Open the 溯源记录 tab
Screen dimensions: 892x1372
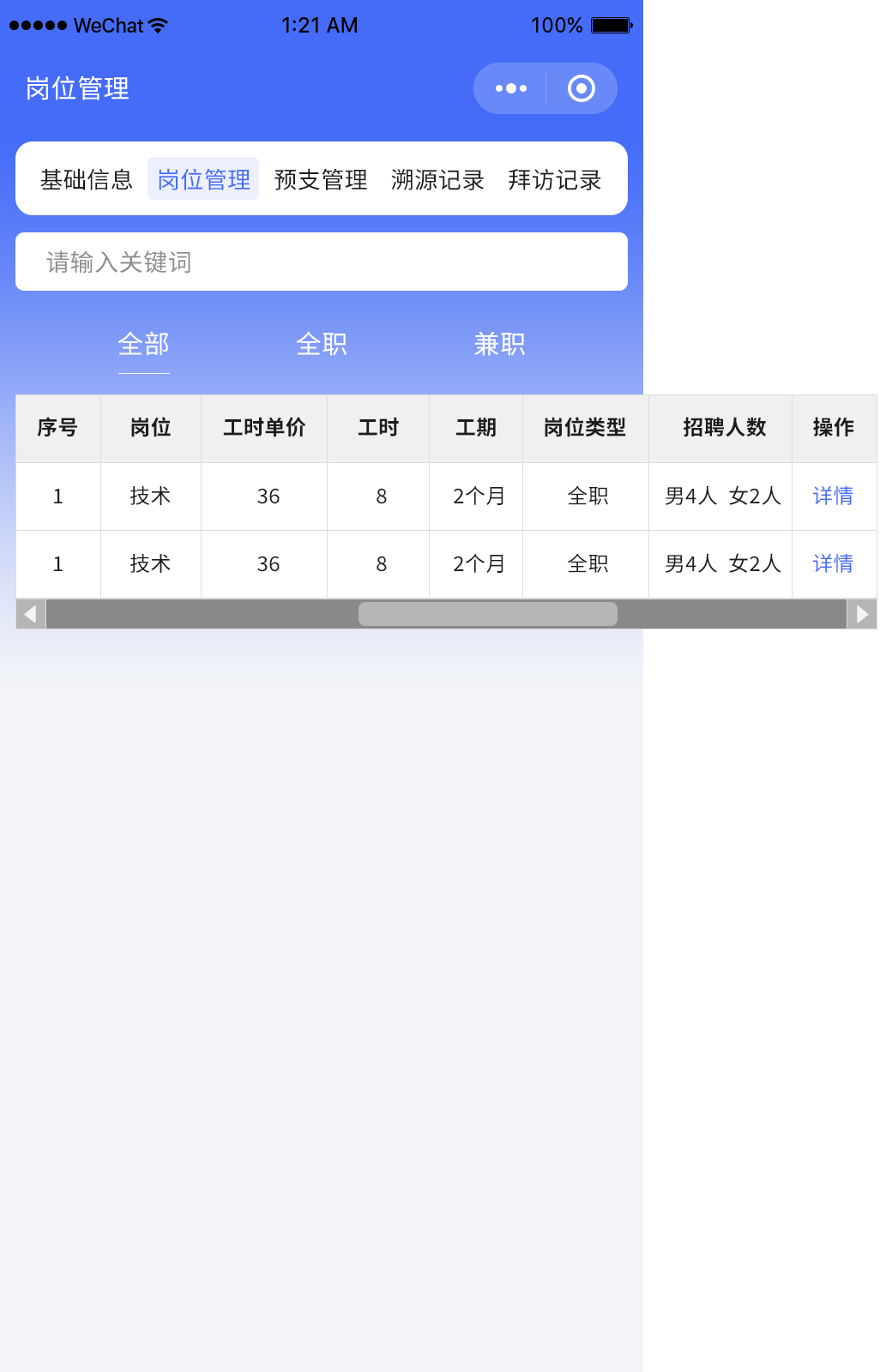[437, 179]
